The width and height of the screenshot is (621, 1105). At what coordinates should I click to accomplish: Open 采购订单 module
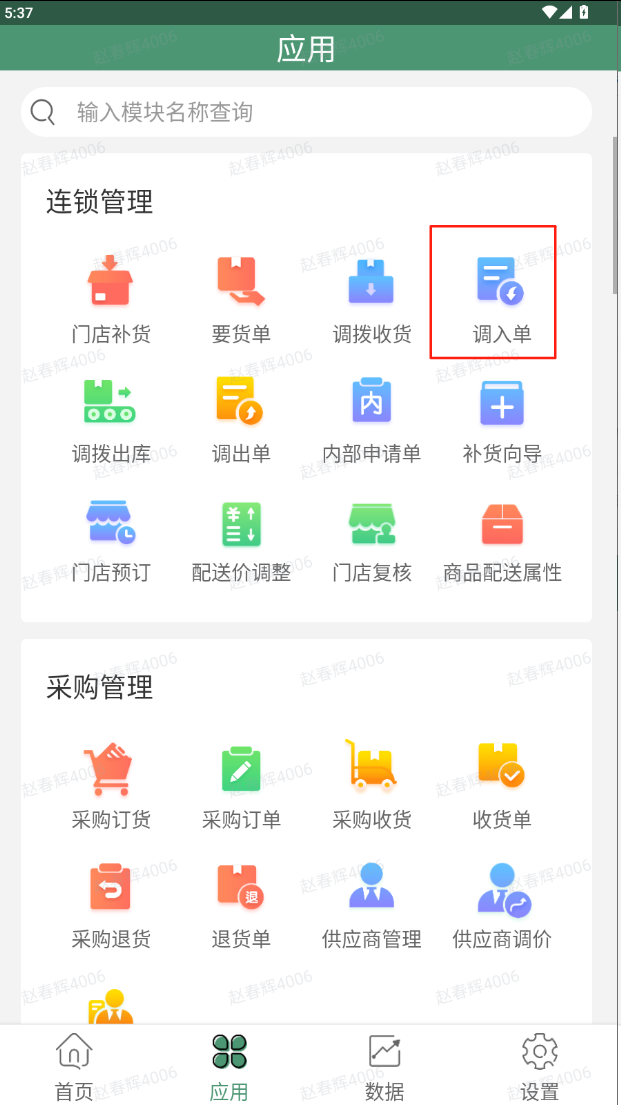pos(241,784)
